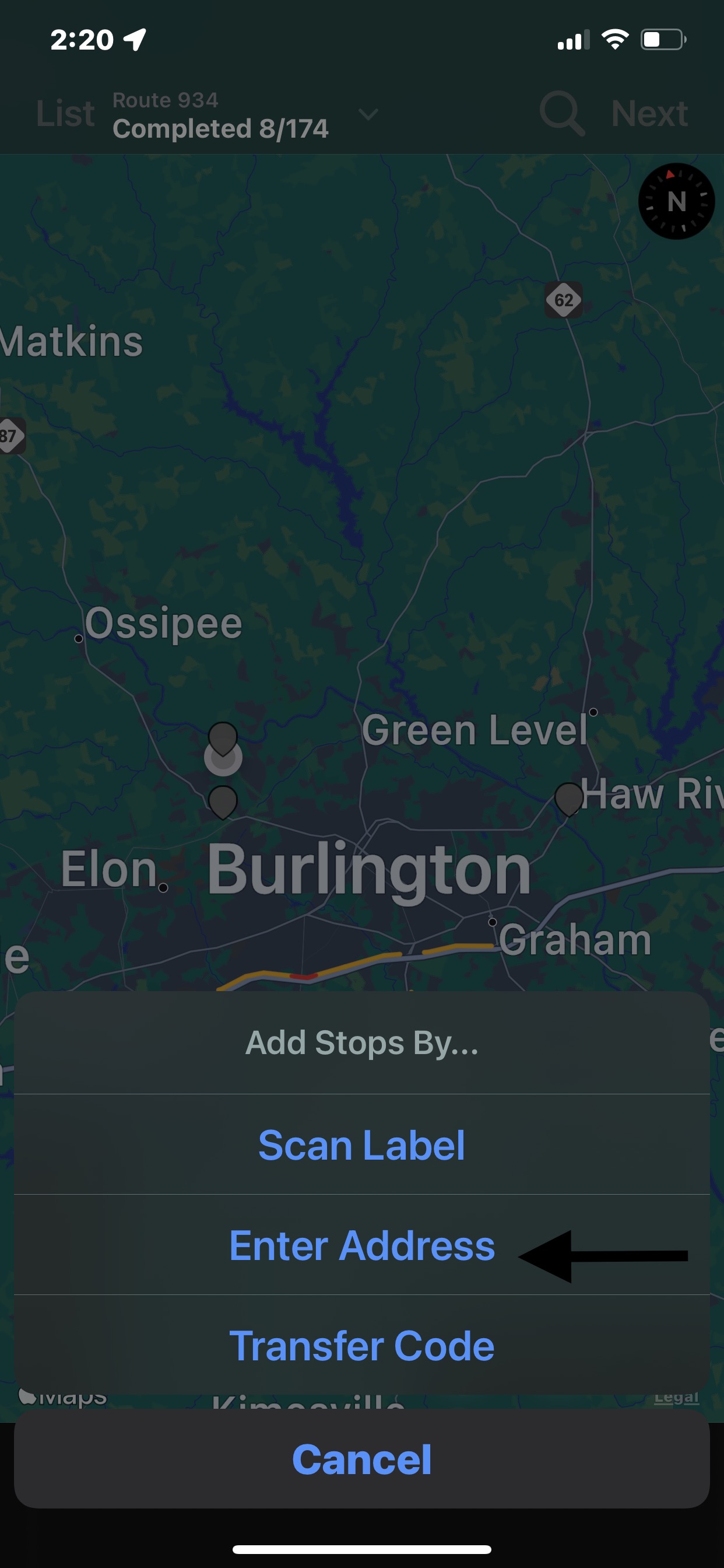The image size is (724, 1568).
Task: Select the Transfer Code option
Action: [361, 1345]
